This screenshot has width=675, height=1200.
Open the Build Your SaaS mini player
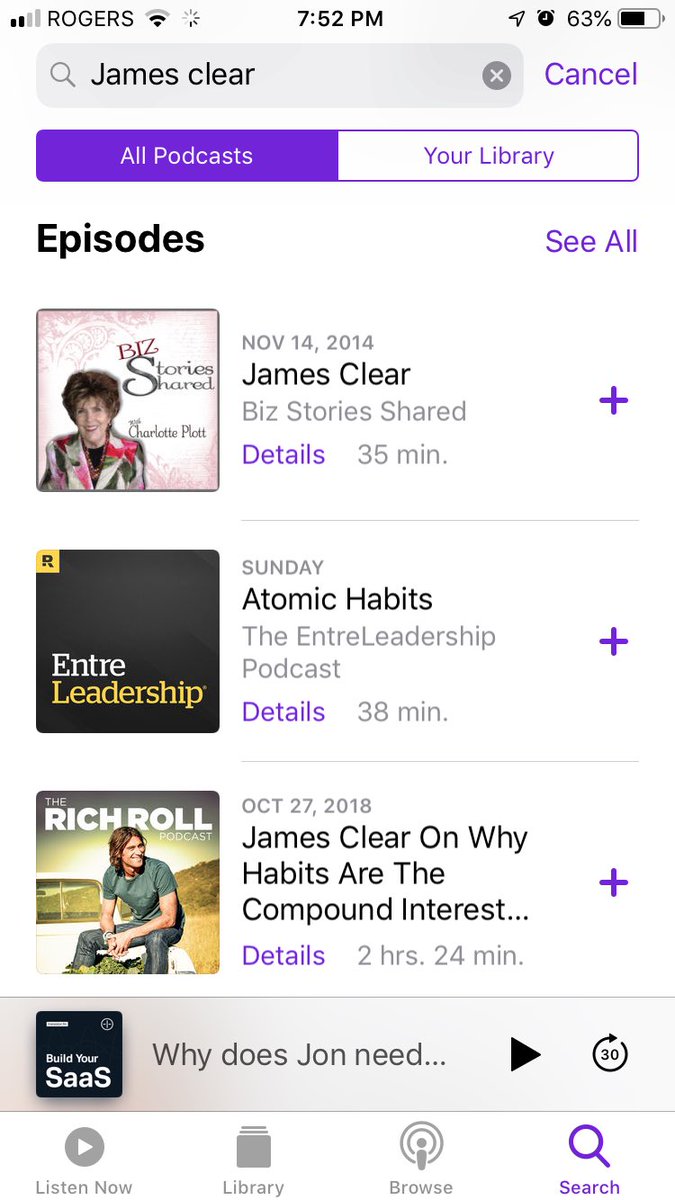pyautogui.click(x=298, y=1055)
